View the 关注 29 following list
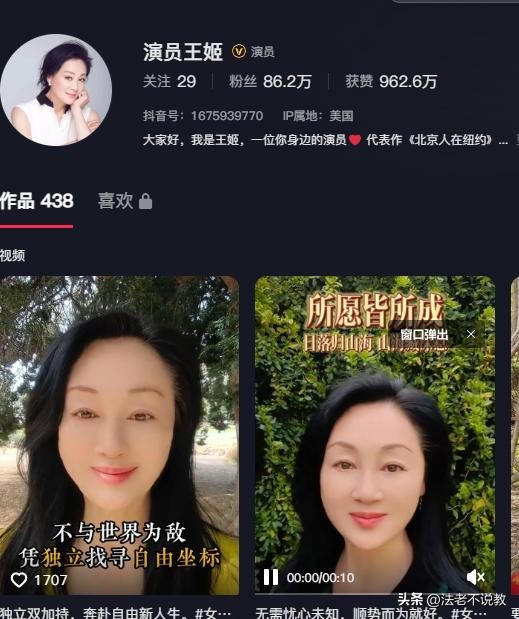The image size is (519, 619). [169, 81]
